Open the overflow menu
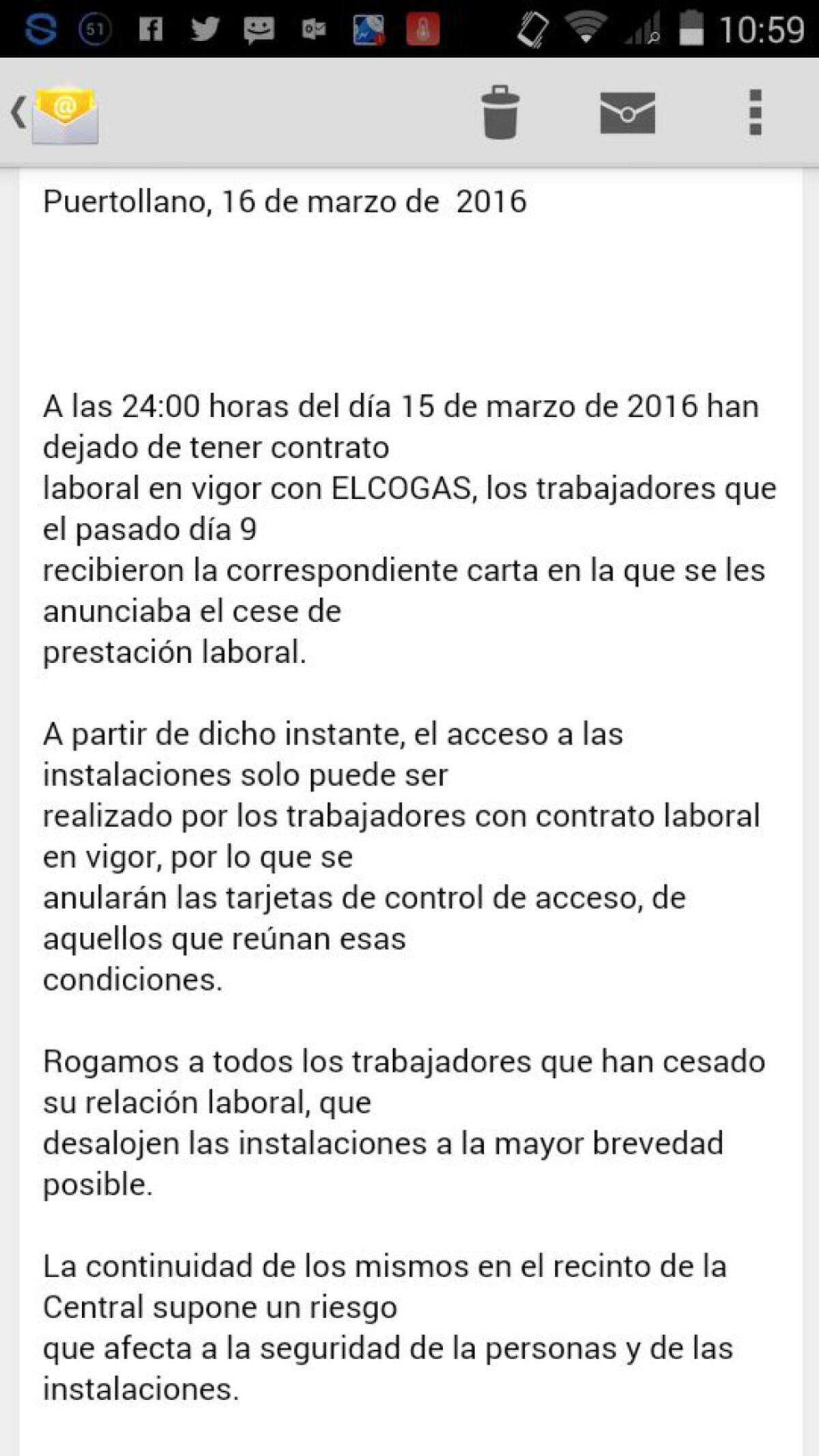The width and height of the screenshot is (819, 1456). tap(755, 113)
